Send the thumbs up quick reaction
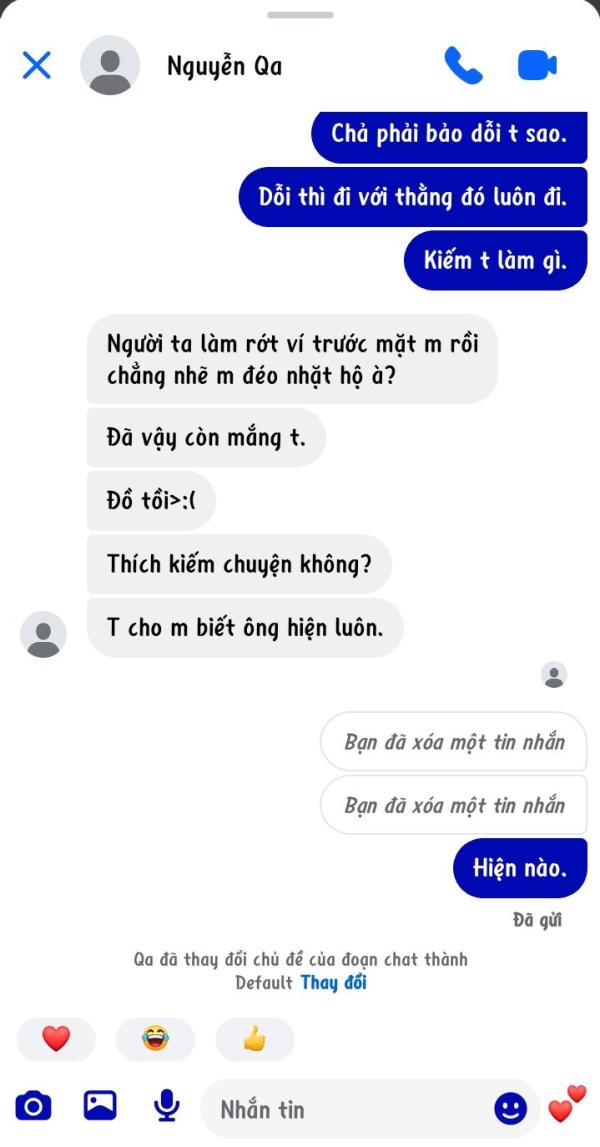Viewport: 600px width, 1147px height. coord(255,1039)
